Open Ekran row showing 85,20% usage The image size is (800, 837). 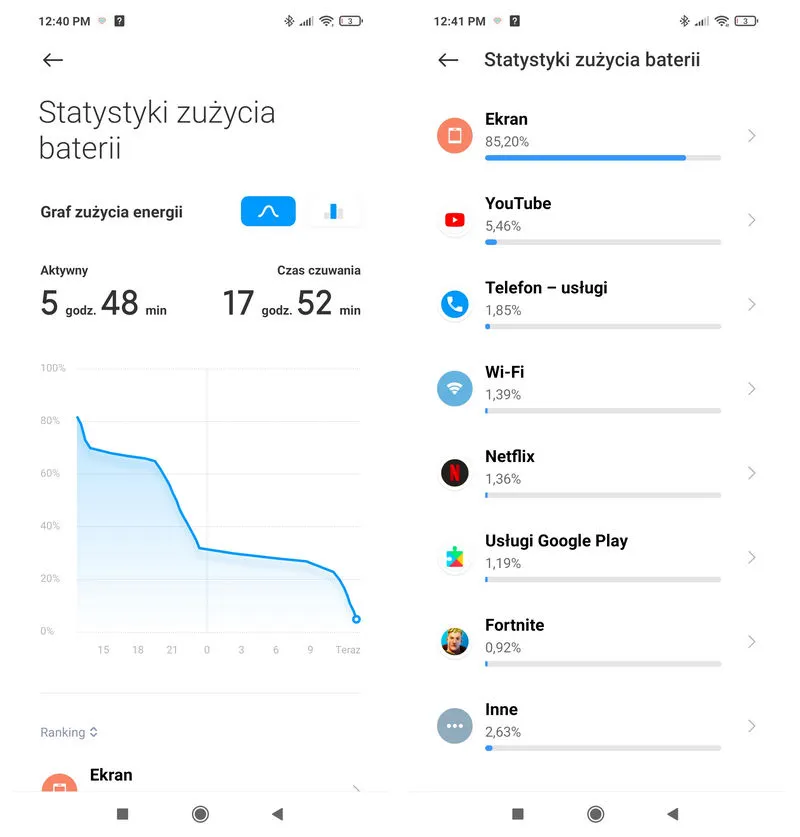[596, 135]
